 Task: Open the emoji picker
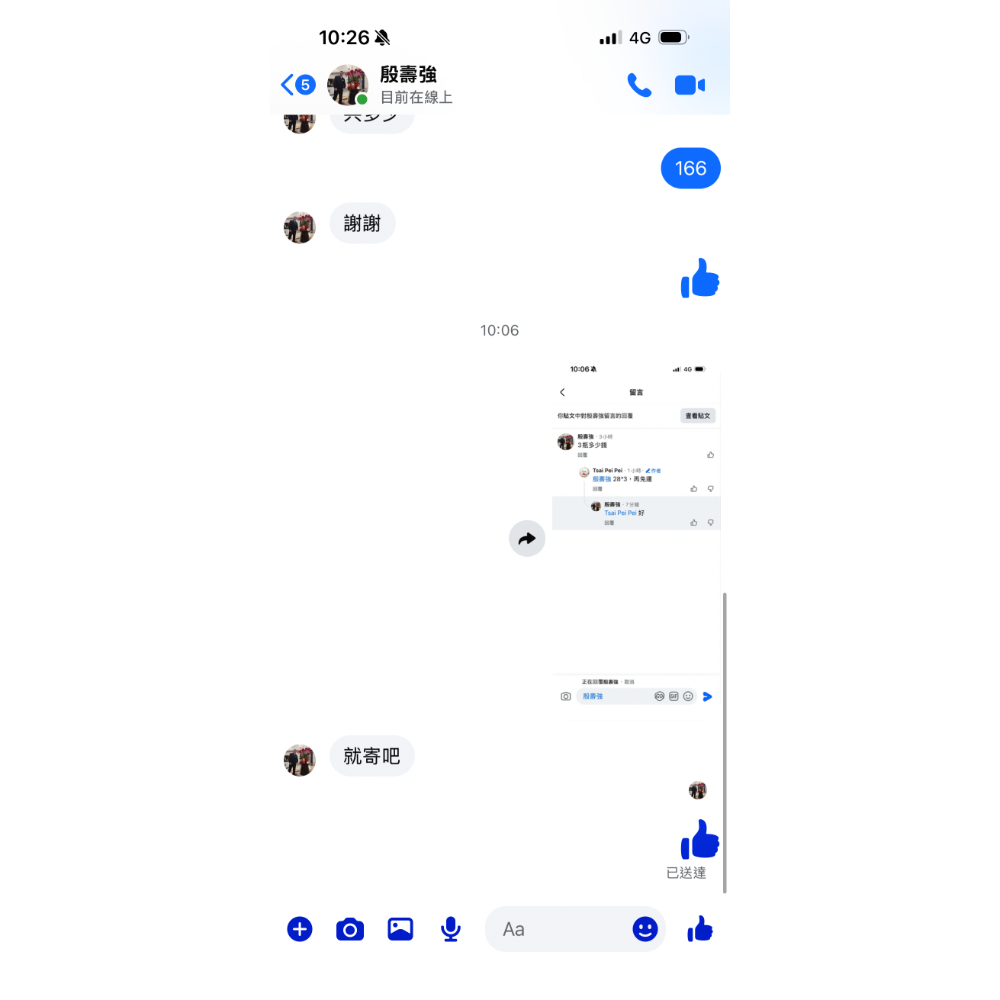645,929
